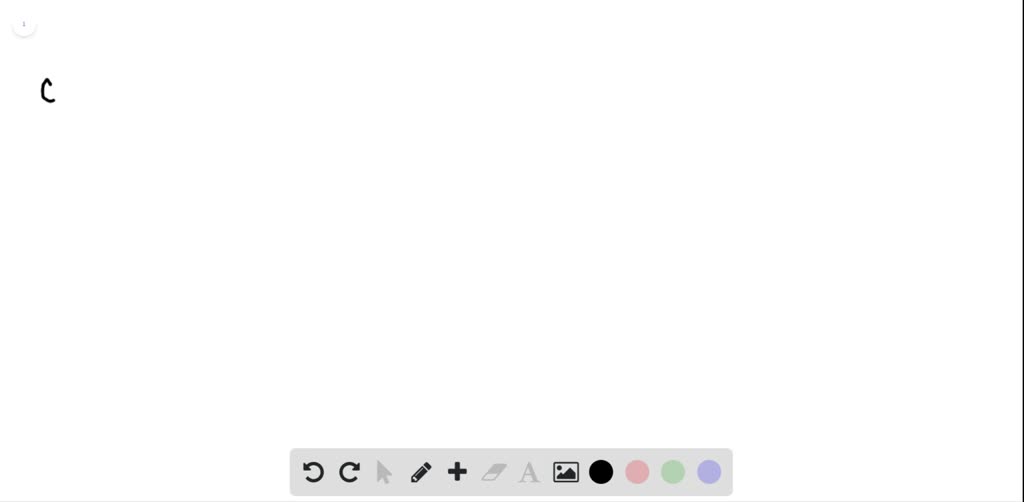Pick the black pen color
This screenshot has width=1024, height=502.
point(601,472)
